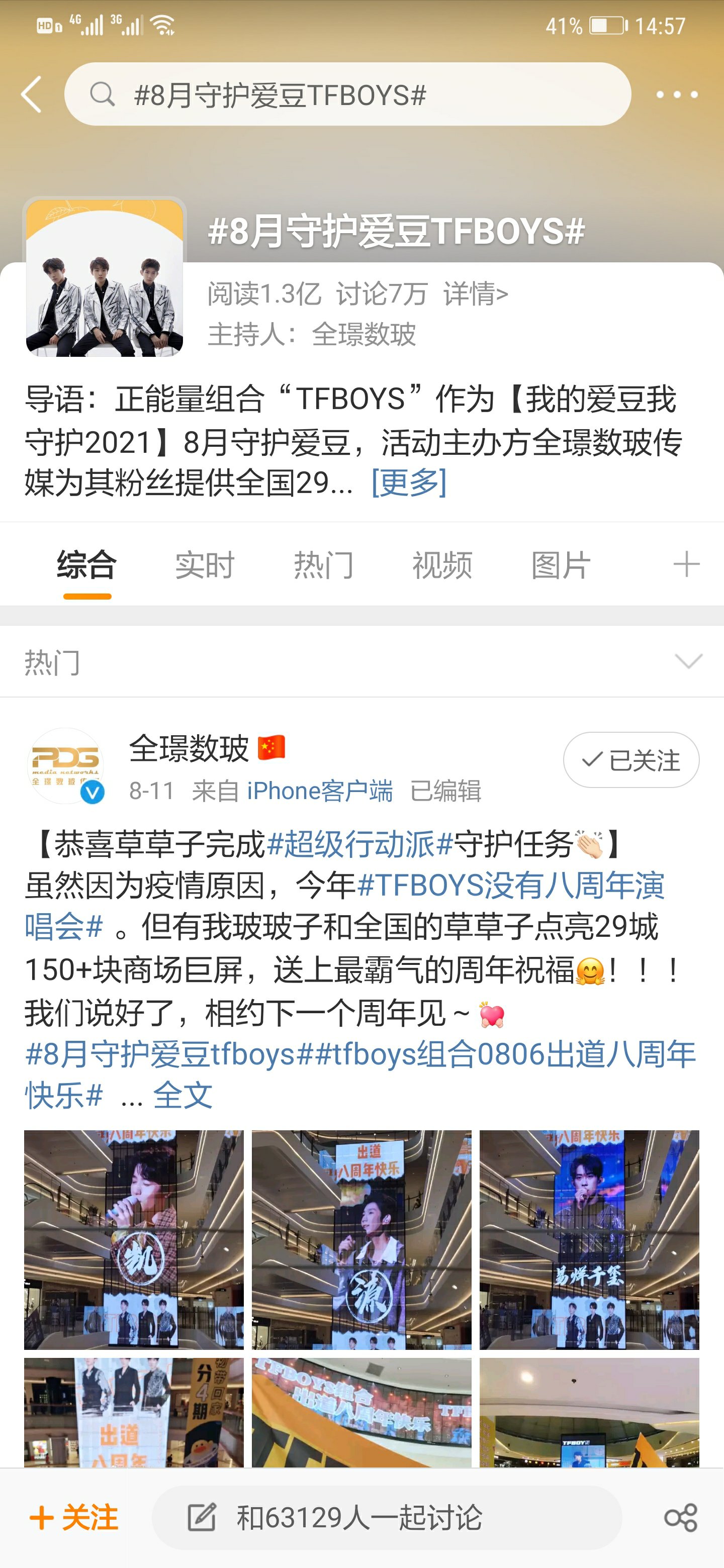Expand the intro text via [更多]
Image resolution: width=724 pixels, height=1568 pixels.
(409, 482)
